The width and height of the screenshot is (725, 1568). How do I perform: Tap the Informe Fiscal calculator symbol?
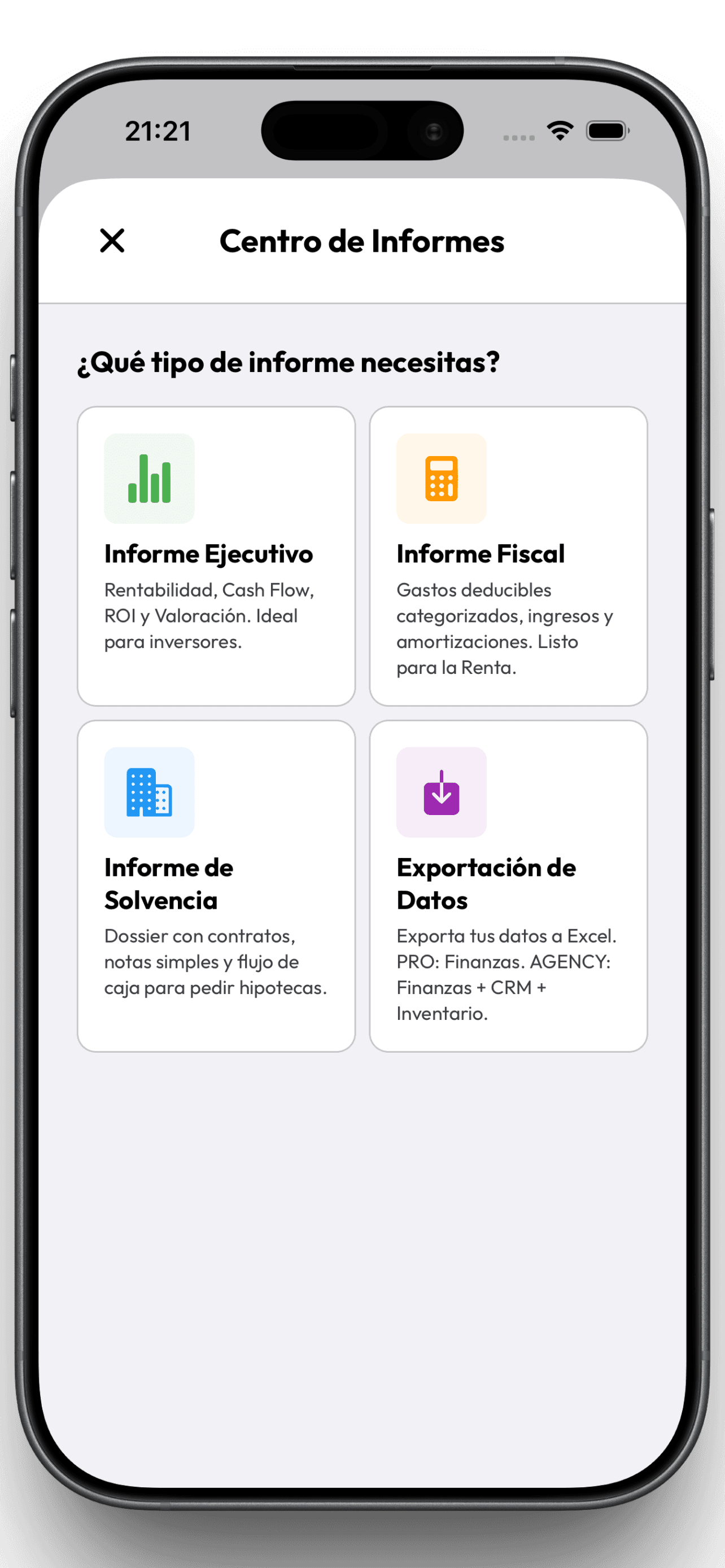pos(442,479)
